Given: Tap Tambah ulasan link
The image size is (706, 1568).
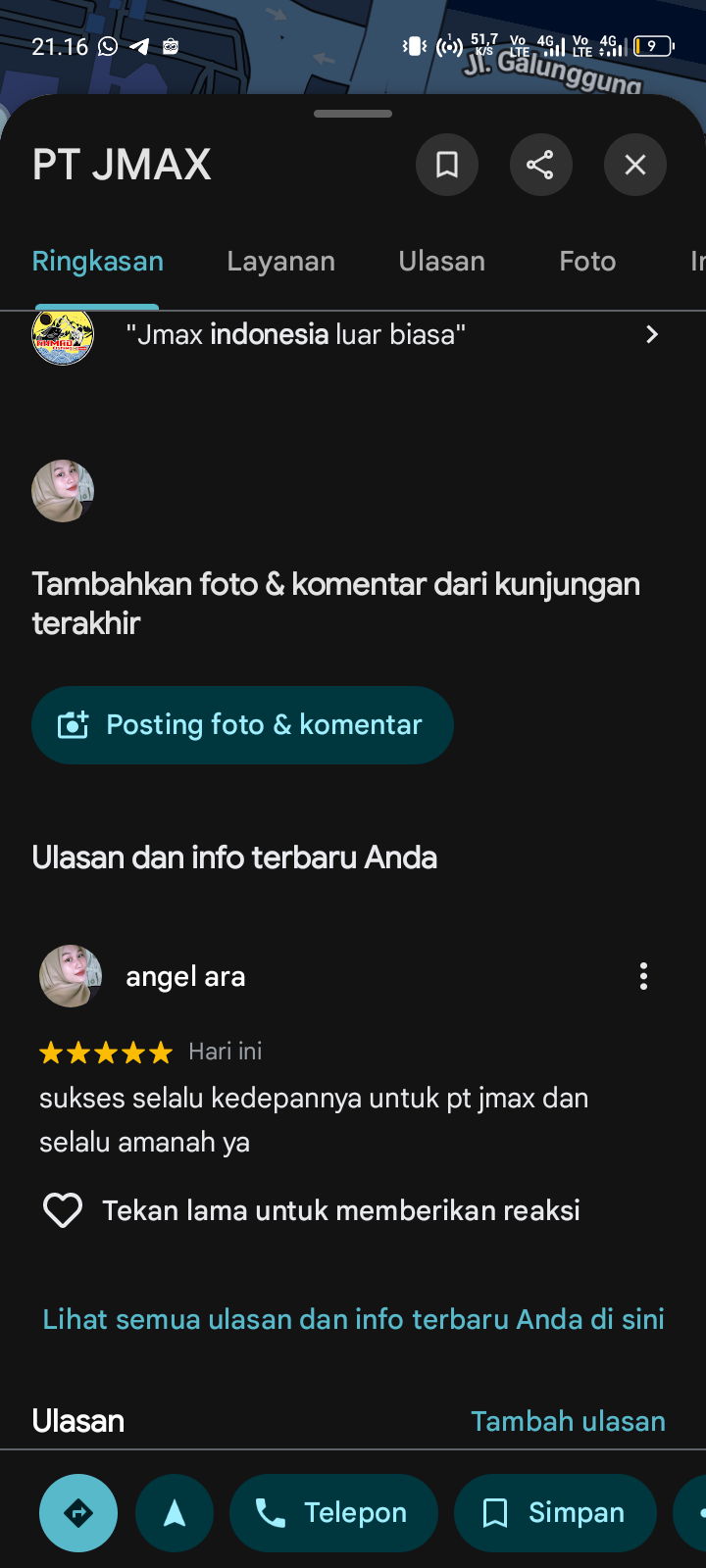Looking at the screenshot, I should pos(568,1421).
